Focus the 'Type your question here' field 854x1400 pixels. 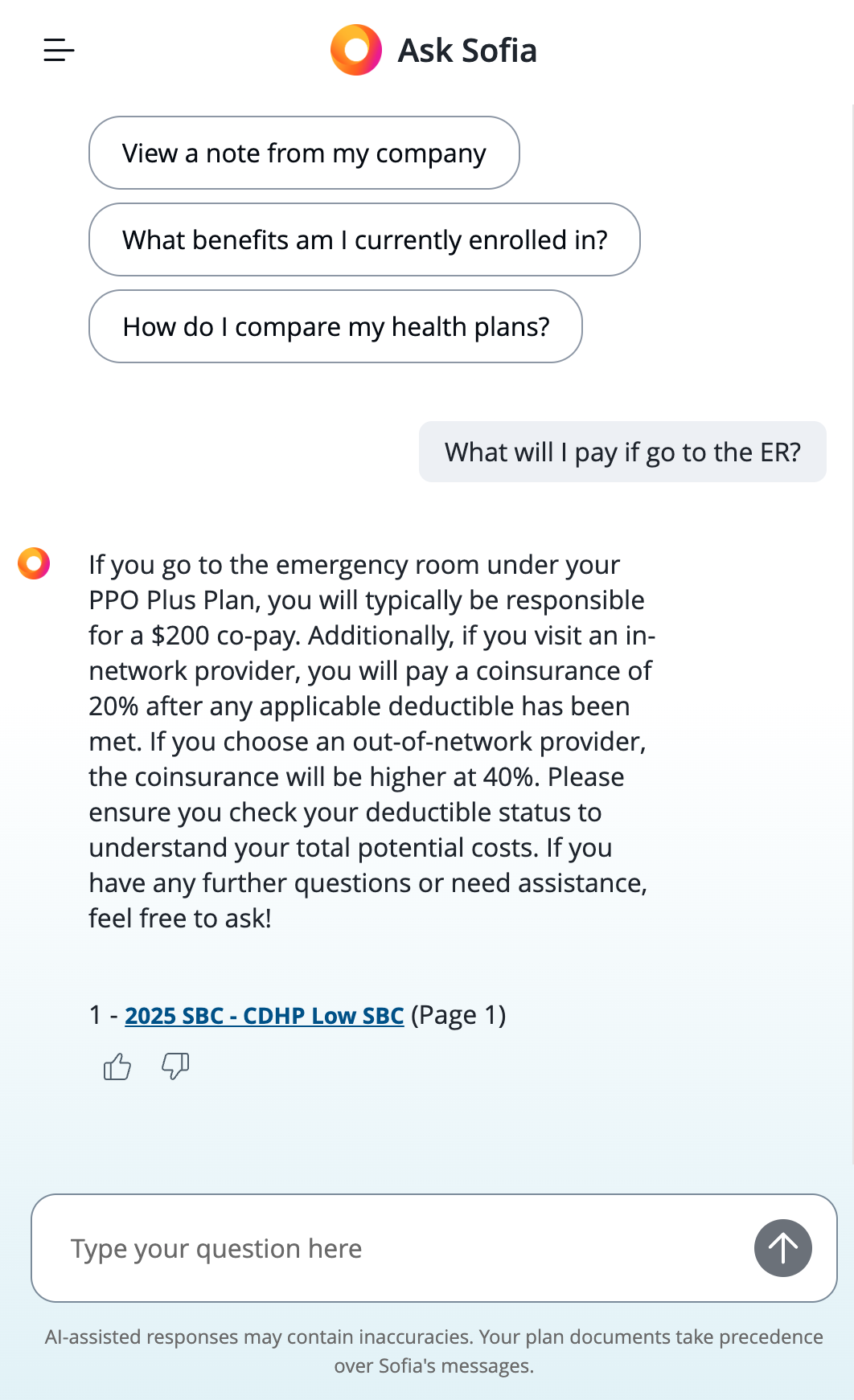pyautogui.click(x=394, y=1248)
